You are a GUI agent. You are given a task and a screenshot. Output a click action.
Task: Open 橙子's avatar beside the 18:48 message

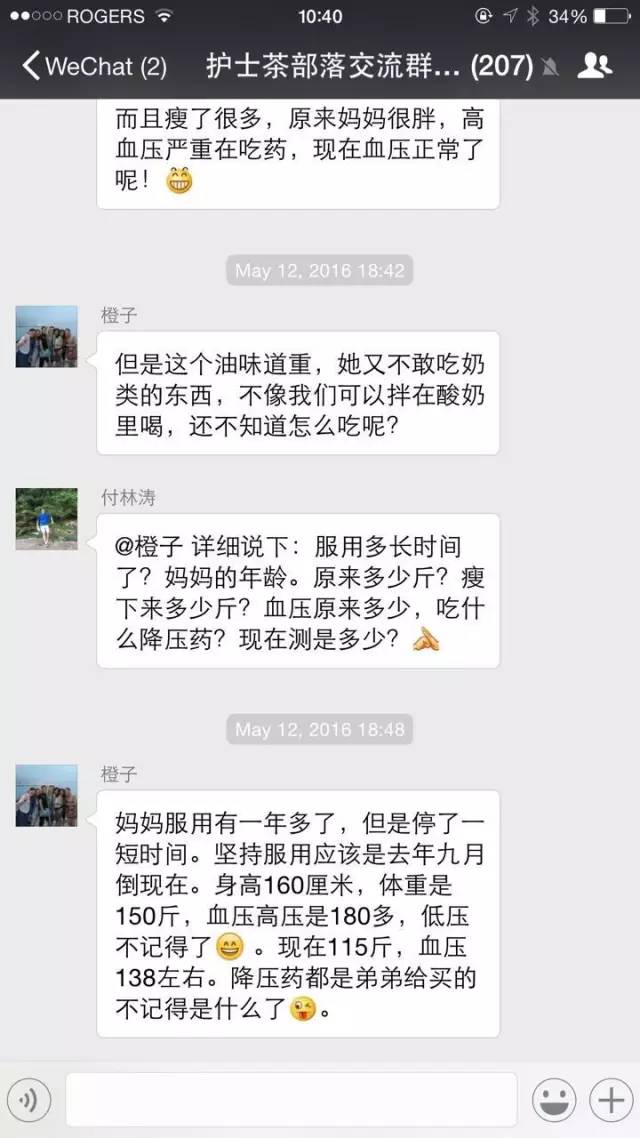tap(46, 795)
